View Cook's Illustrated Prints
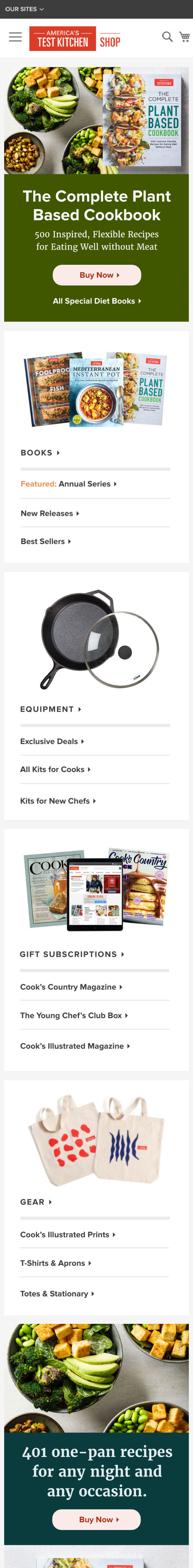The image size is (193, 1568). (x=67, y=1234)
